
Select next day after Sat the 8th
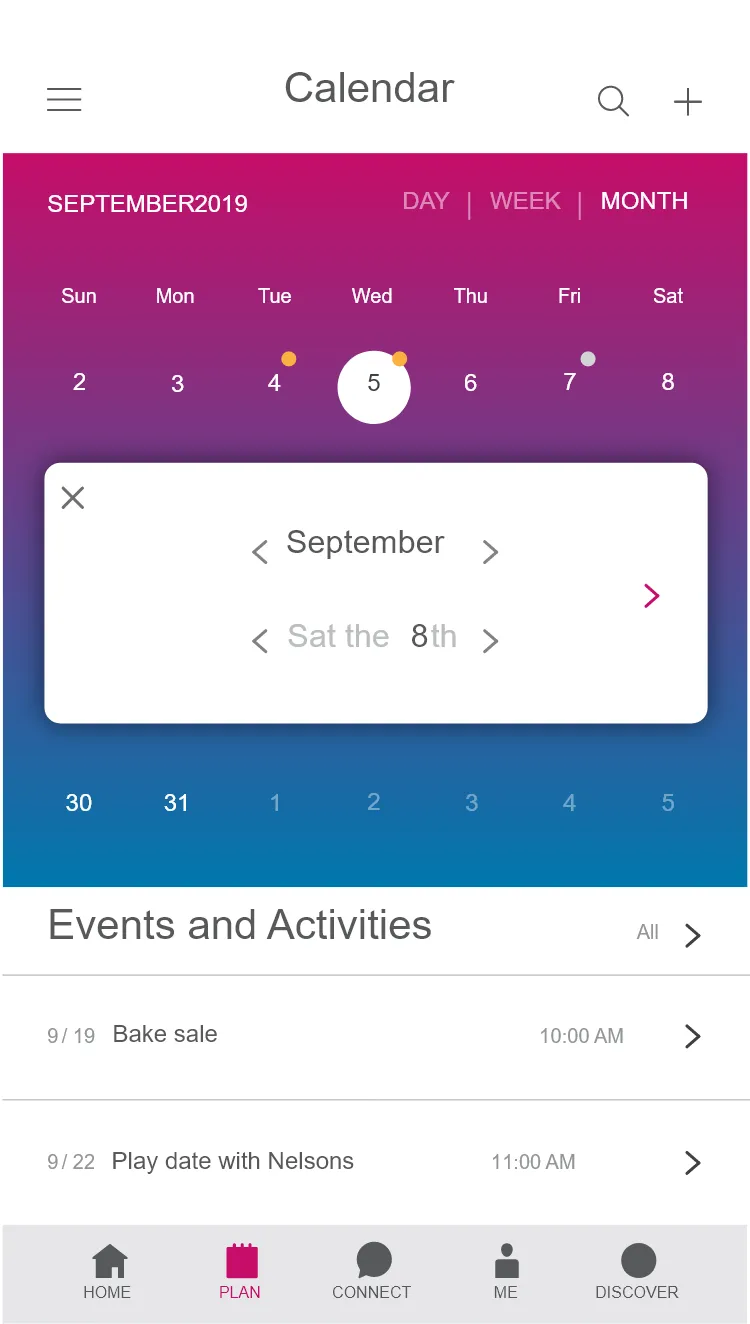click(x=490, y=641)
